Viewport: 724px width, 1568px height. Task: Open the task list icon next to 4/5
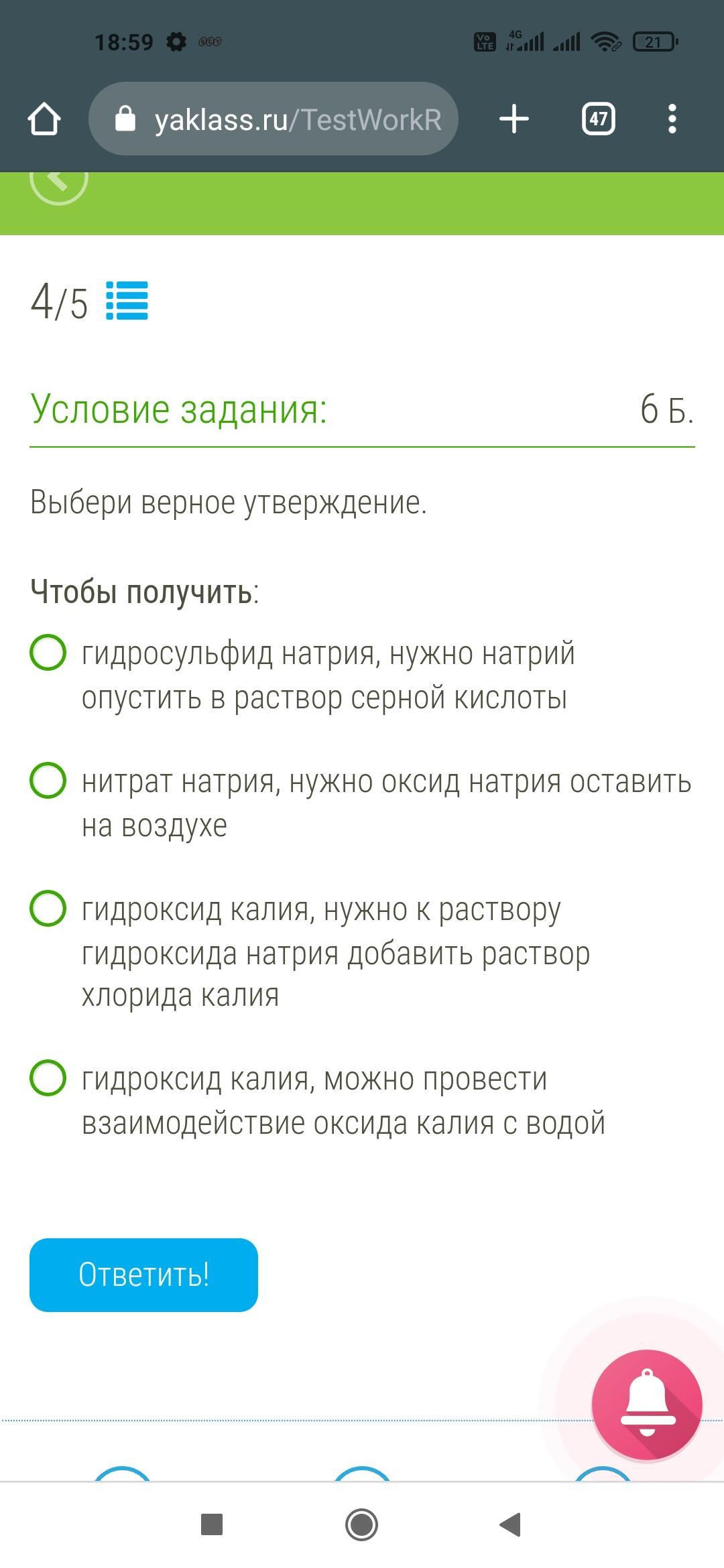127,301
